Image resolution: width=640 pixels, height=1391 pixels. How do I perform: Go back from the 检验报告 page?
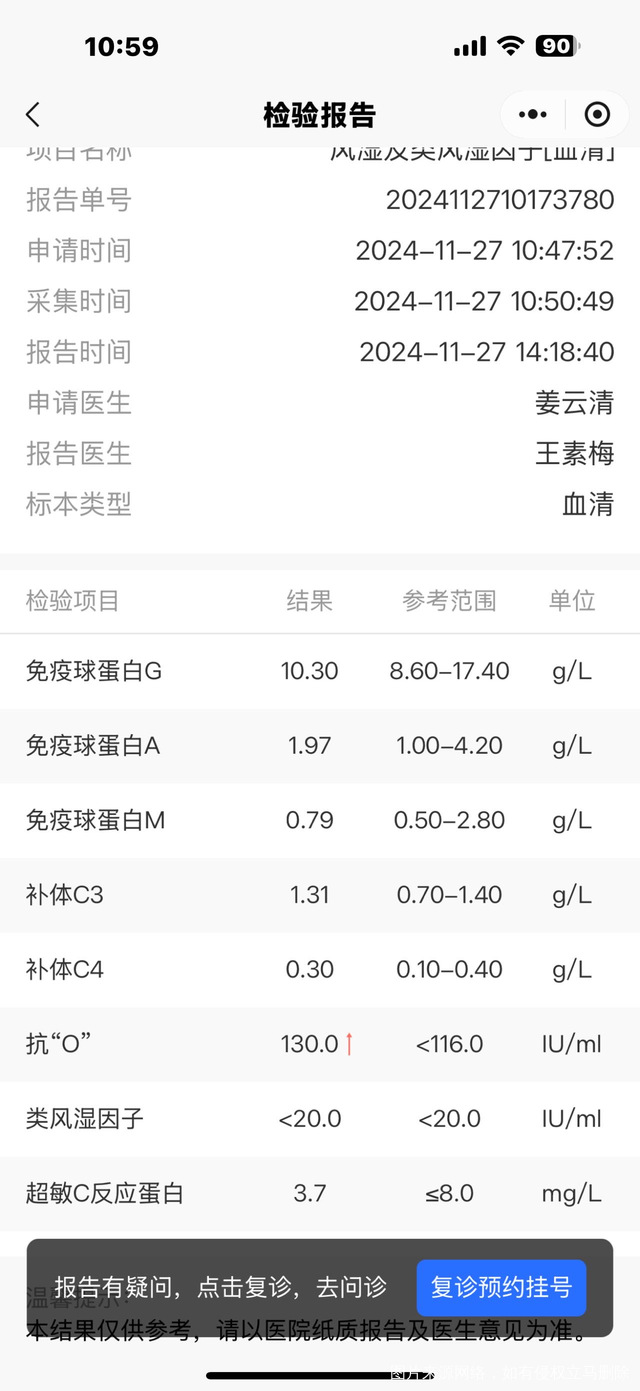tap(33, 114)
